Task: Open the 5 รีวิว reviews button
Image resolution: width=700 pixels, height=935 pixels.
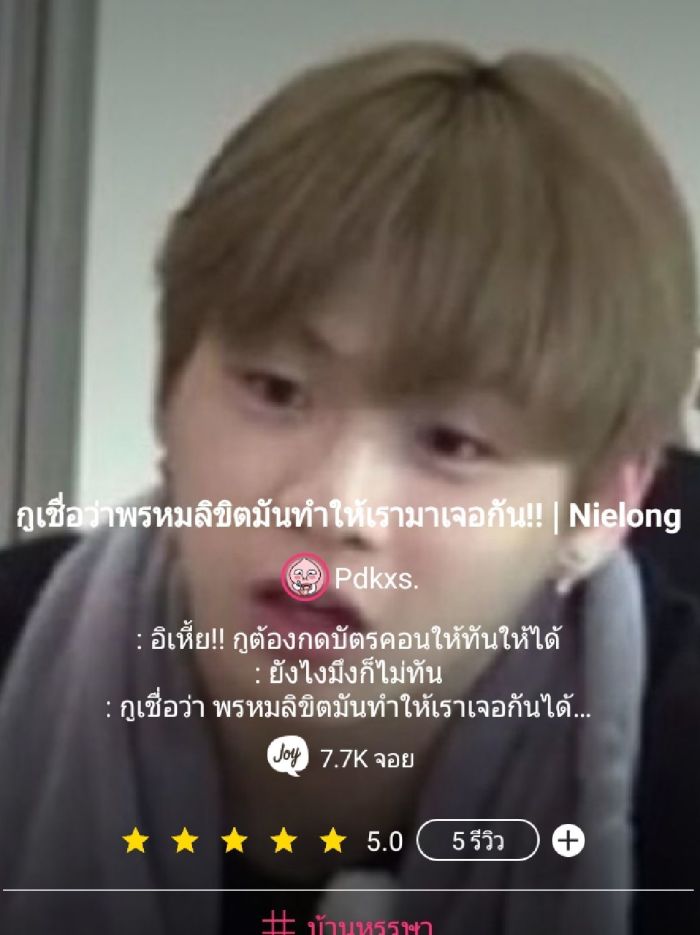Action: coord(477,841)
